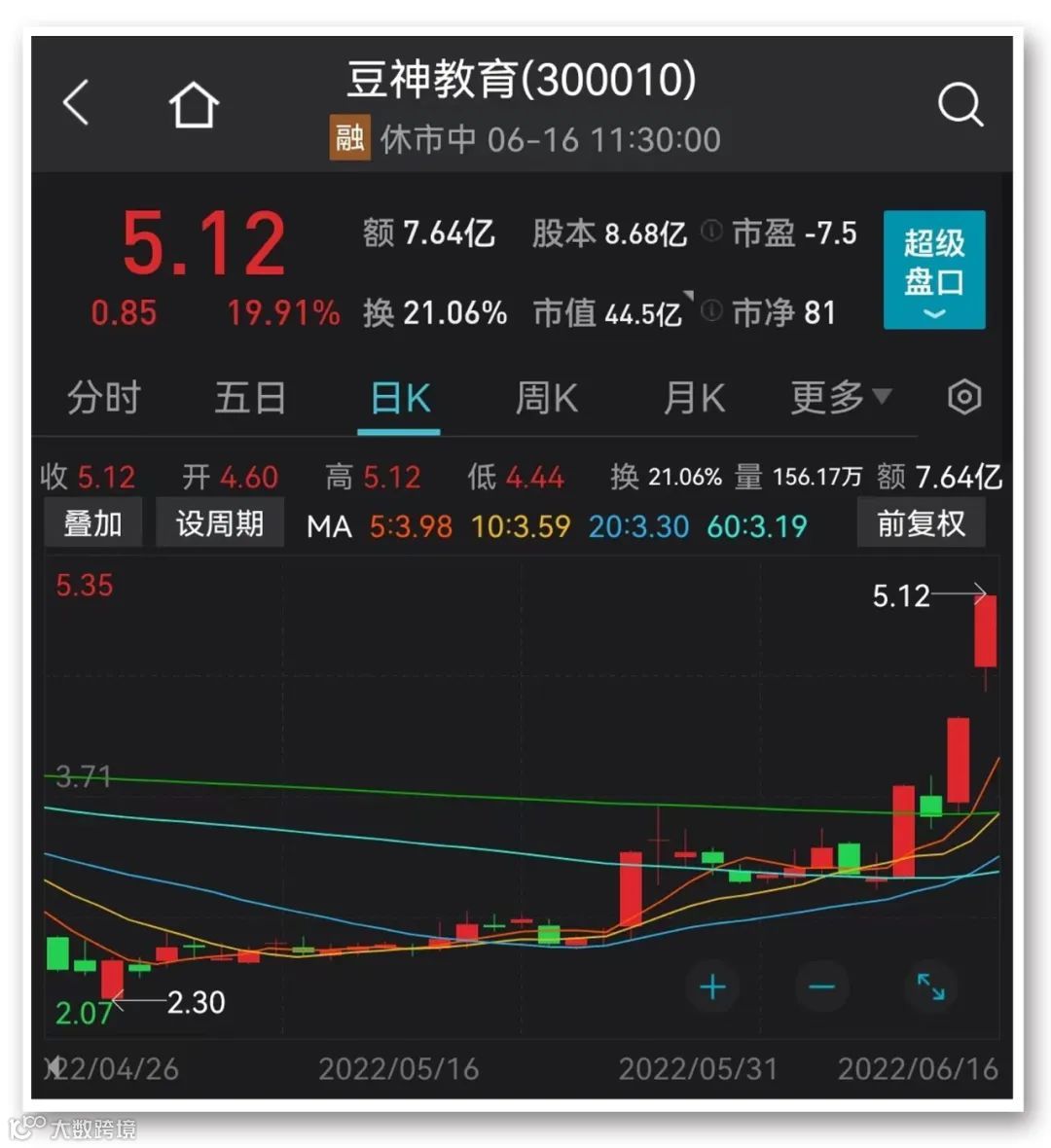Expand the 超级盘口 panel
This screenshot has height=1148, width=1051.
click(933, 269)
